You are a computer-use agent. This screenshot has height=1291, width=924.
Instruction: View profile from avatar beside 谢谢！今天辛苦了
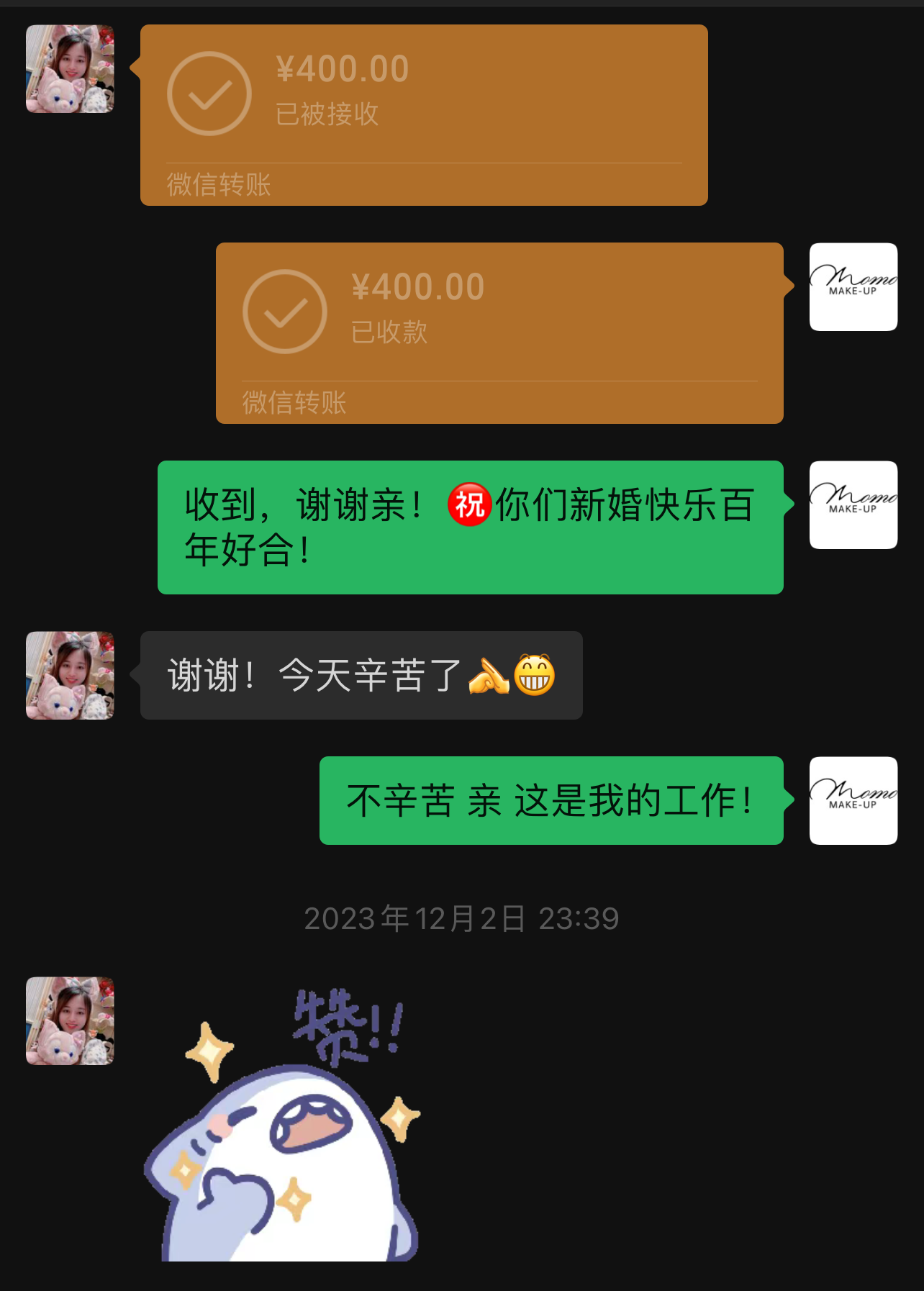tap(70, 676)
